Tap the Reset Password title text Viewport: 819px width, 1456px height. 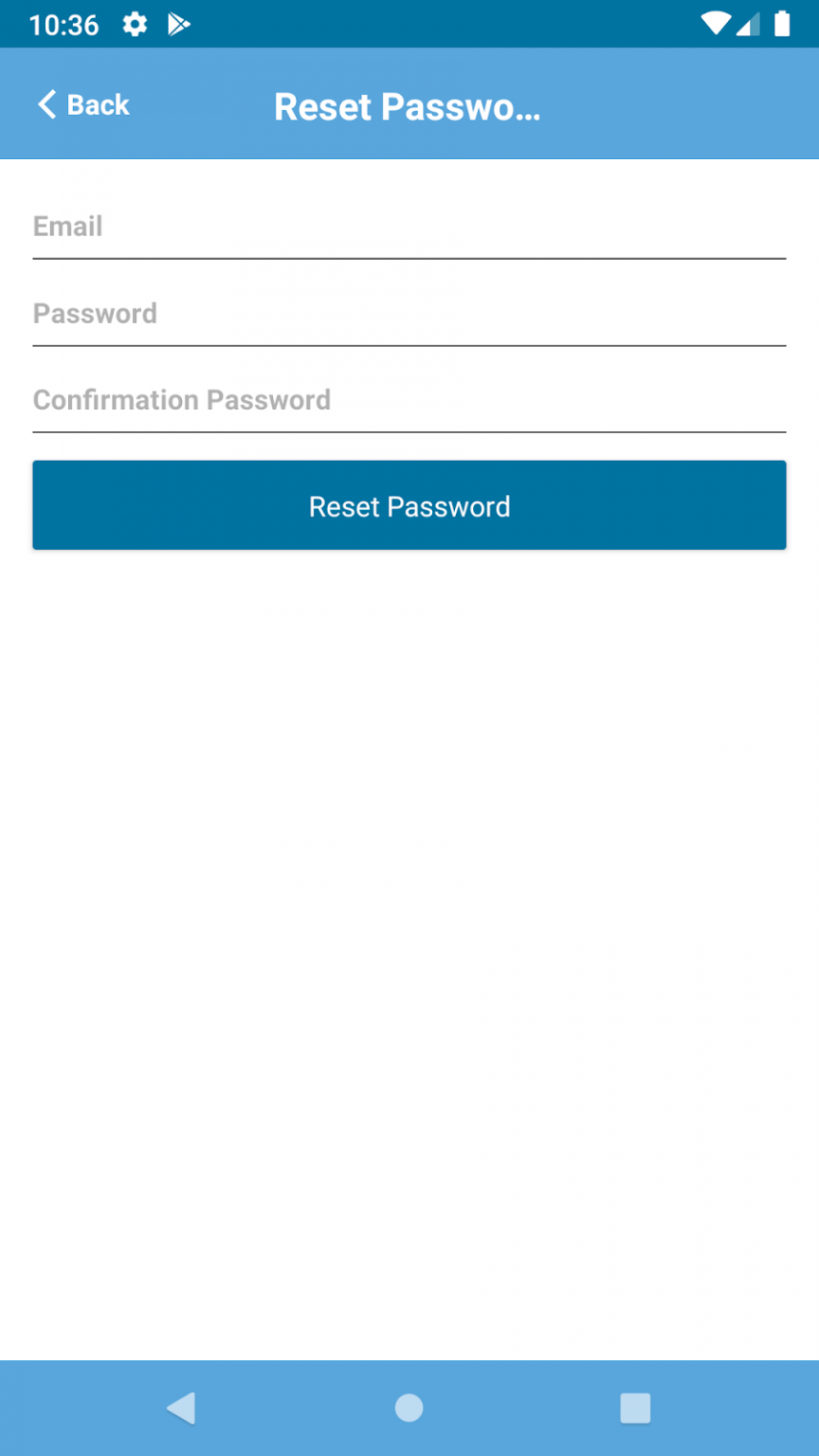(x=407, y=107)
